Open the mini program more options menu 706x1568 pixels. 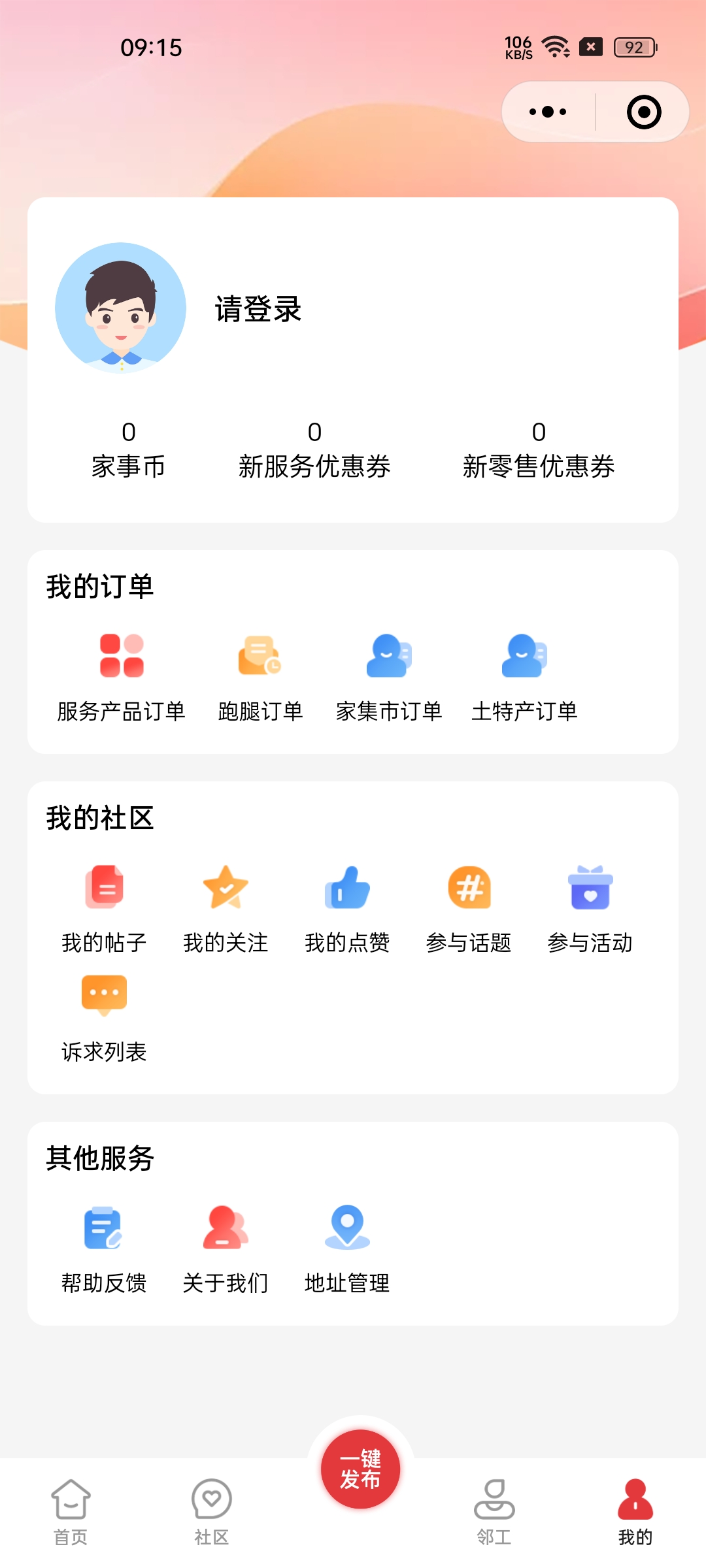click(x=548, y=112)
